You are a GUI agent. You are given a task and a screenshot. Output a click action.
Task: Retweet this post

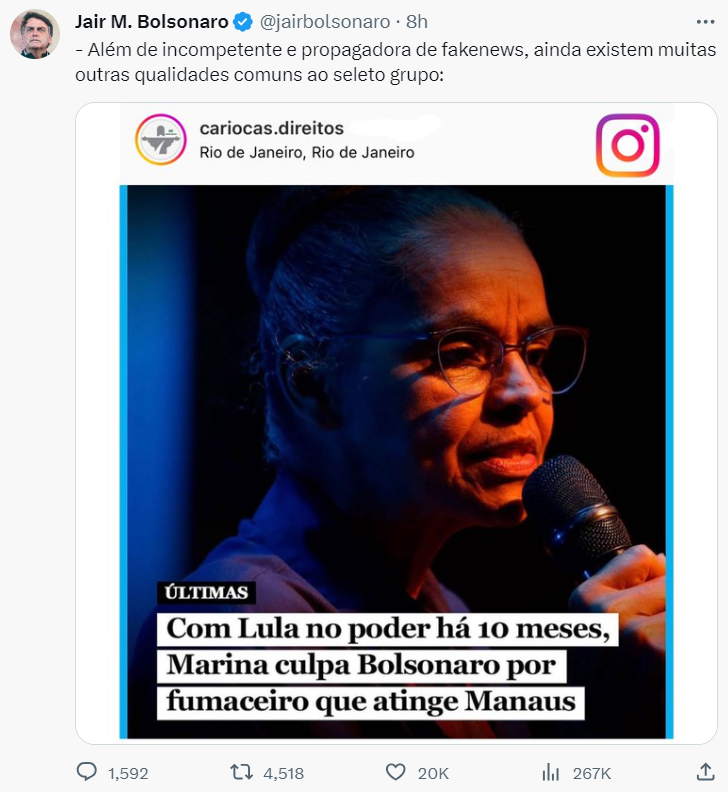click(x=241, y=772)
